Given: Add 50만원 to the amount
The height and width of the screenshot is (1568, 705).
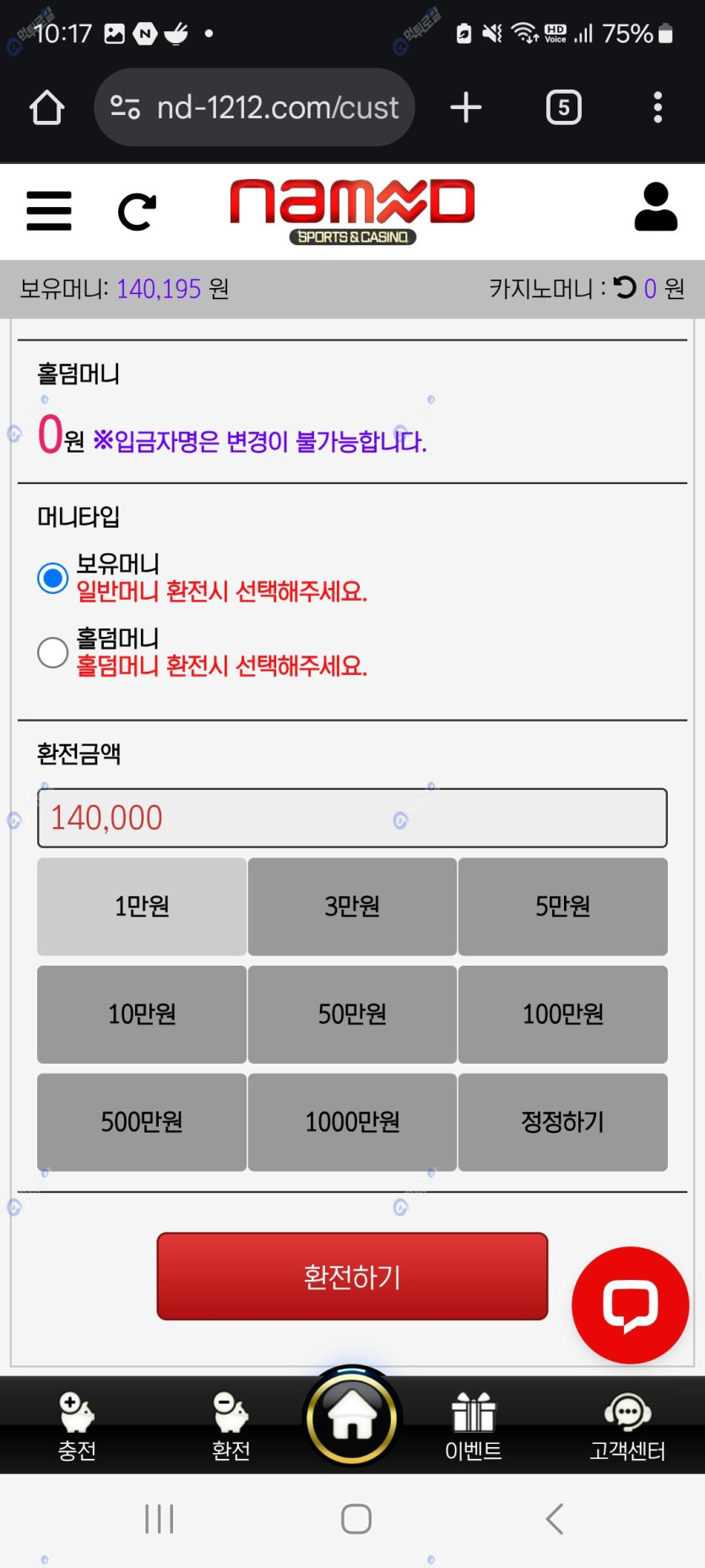Looking at the screenshot, I should [352, 1014].
